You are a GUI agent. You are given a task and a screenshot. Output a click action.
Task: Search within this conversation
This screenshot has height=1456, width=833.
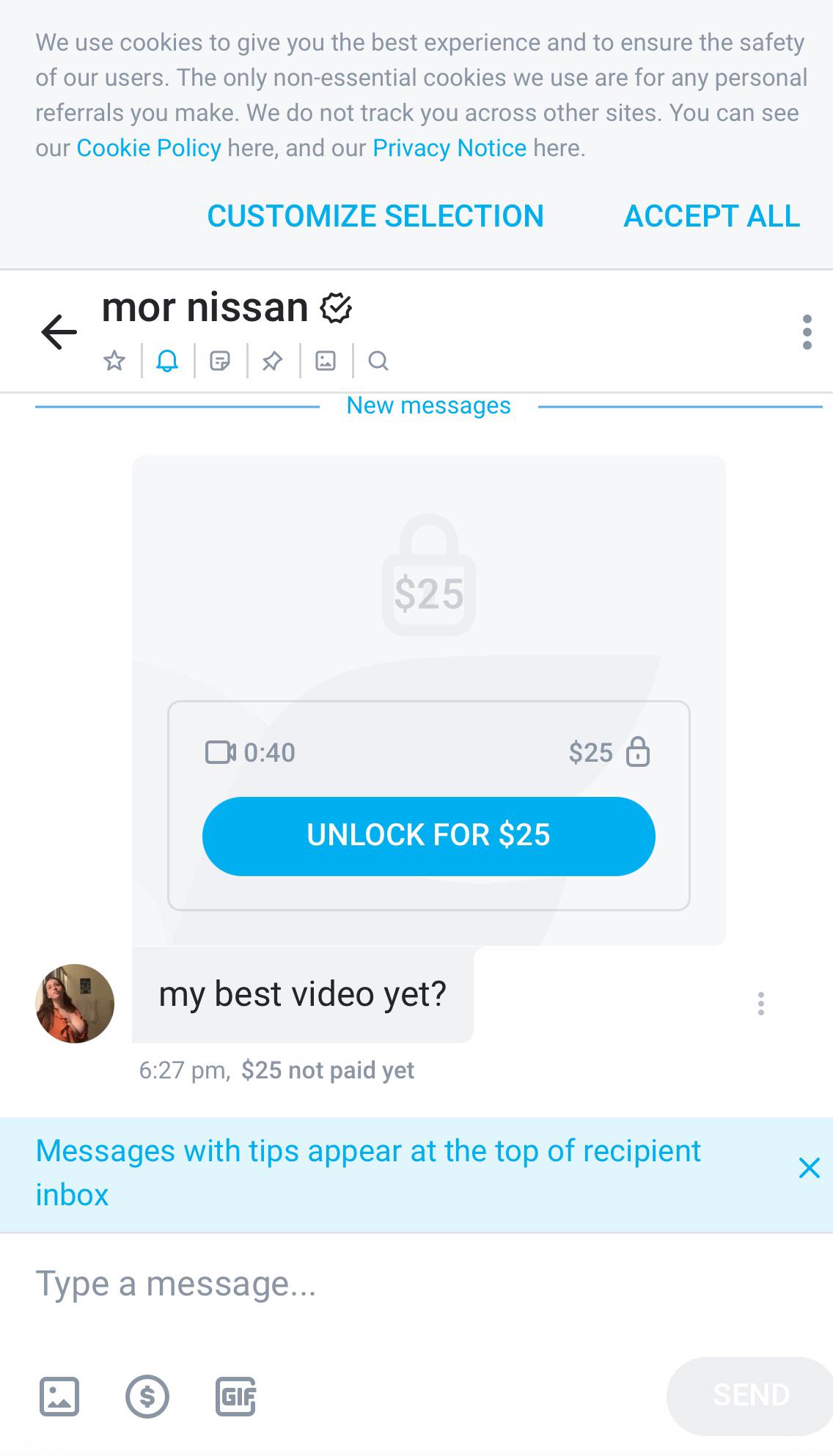(378, 361)
